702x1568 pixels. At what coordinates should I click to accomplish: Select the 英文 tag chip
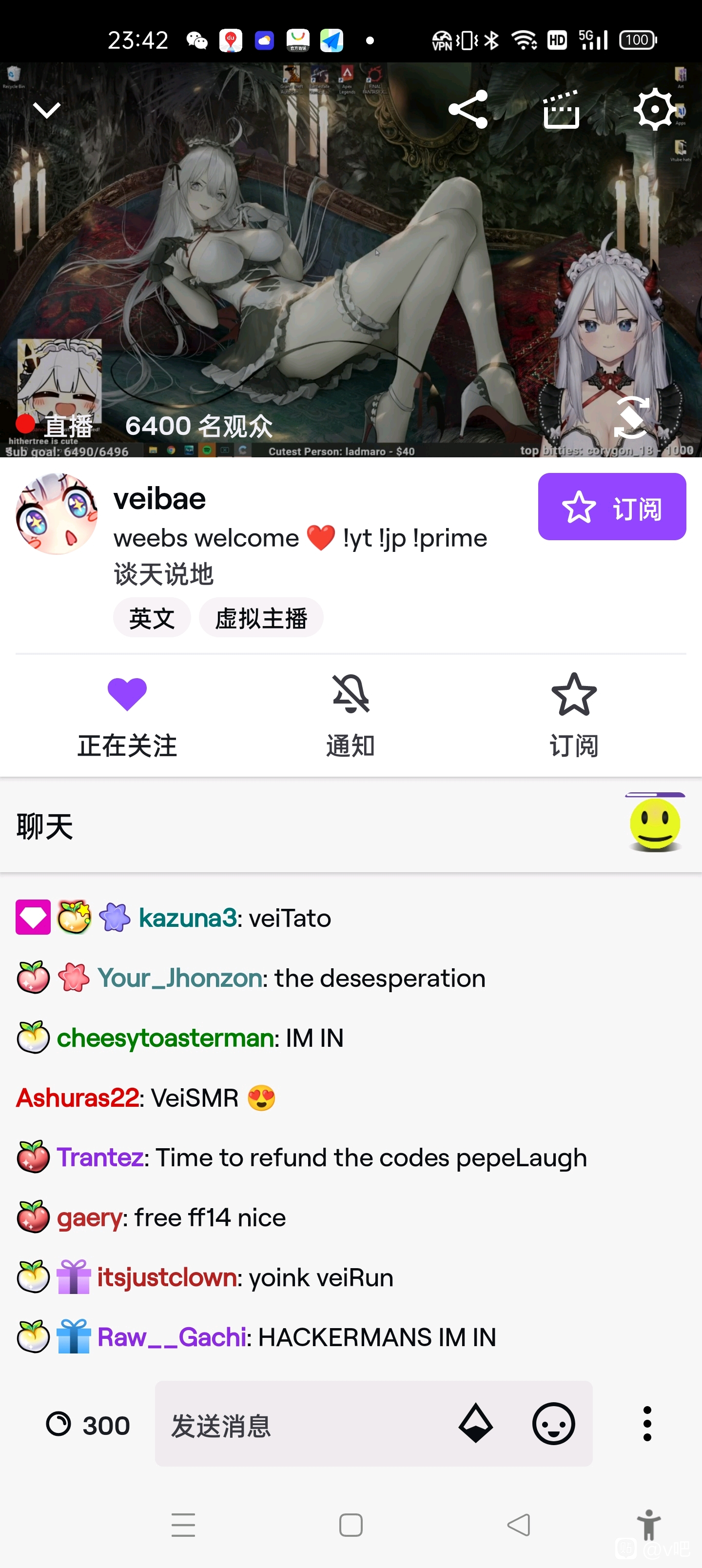(x=152, y=618)
